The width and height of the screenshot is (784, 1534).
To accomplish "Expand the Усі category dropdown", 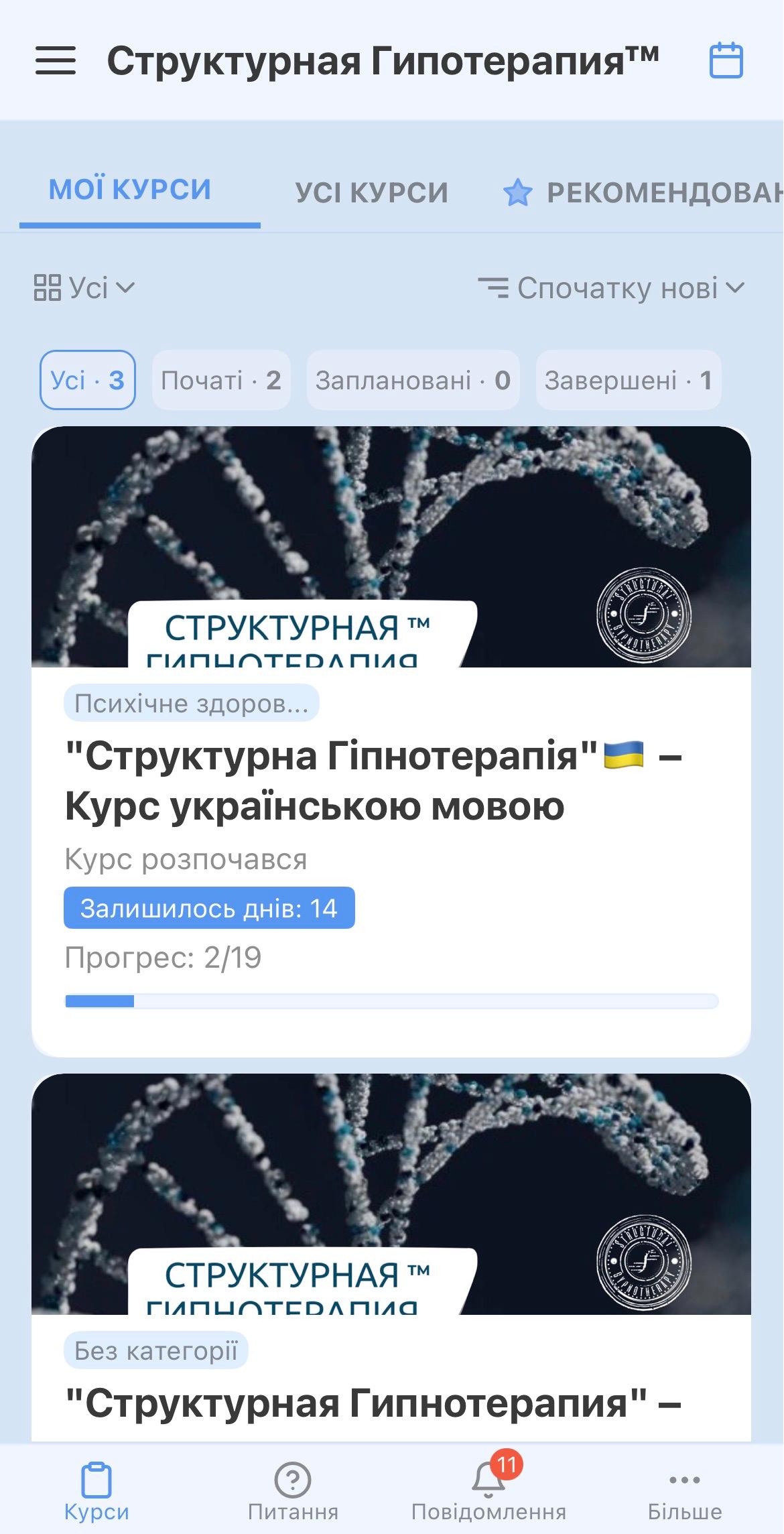I will click(x=84, y=288).
